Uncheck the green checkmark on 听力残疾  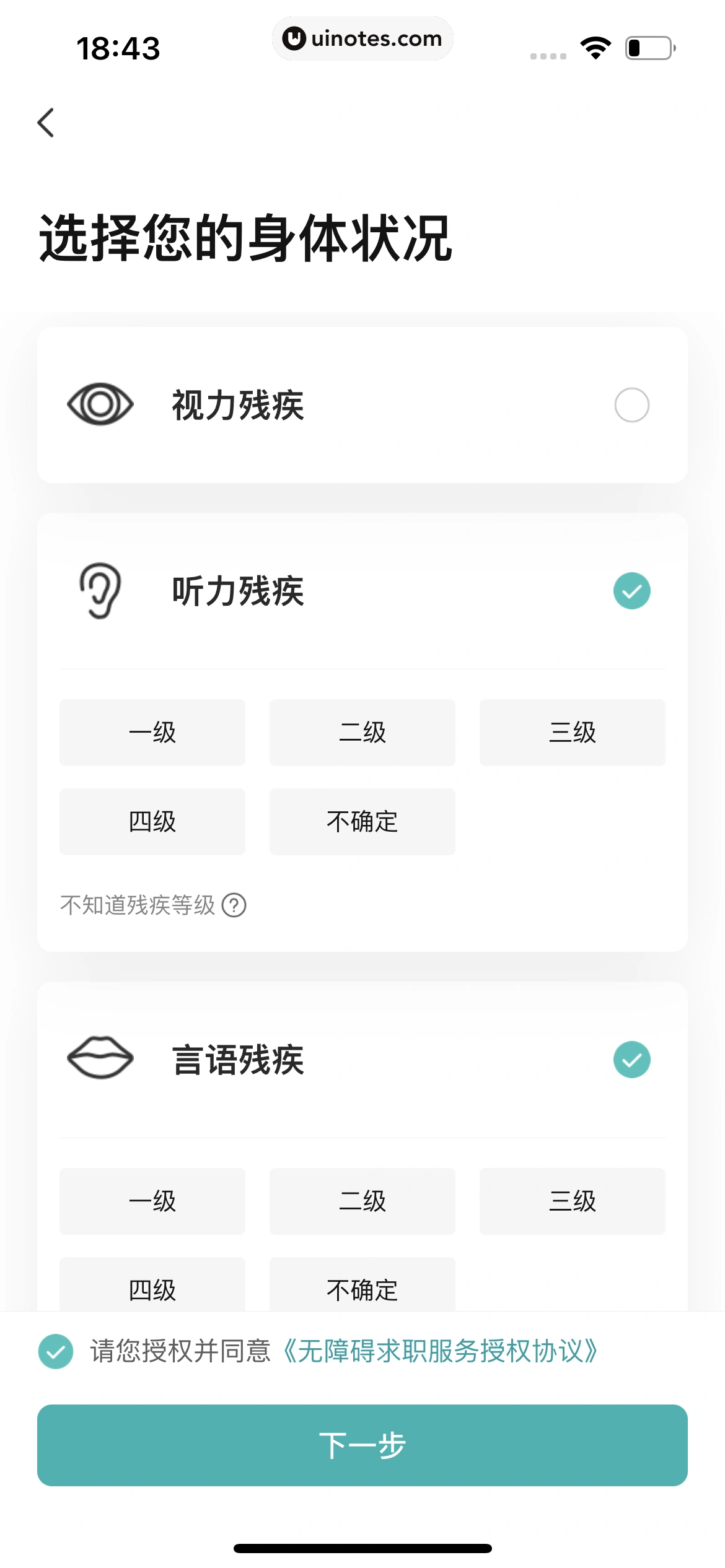pyautogui.click(x=632, y=590)
